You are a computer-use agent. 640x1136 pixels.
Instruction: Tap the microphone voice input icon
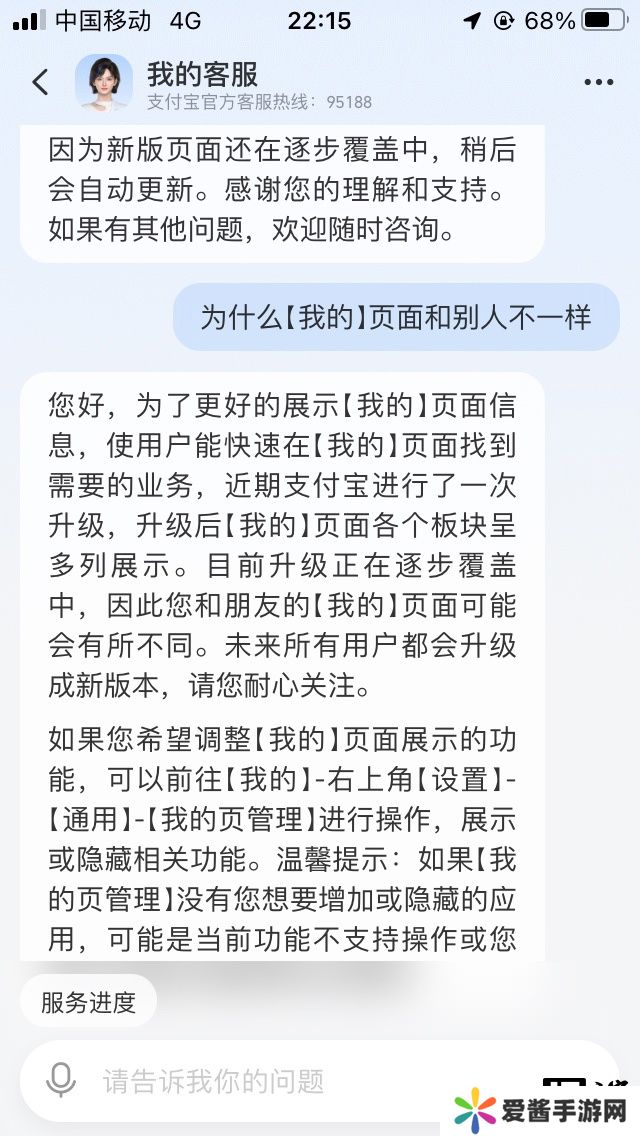pos(61,1080)
